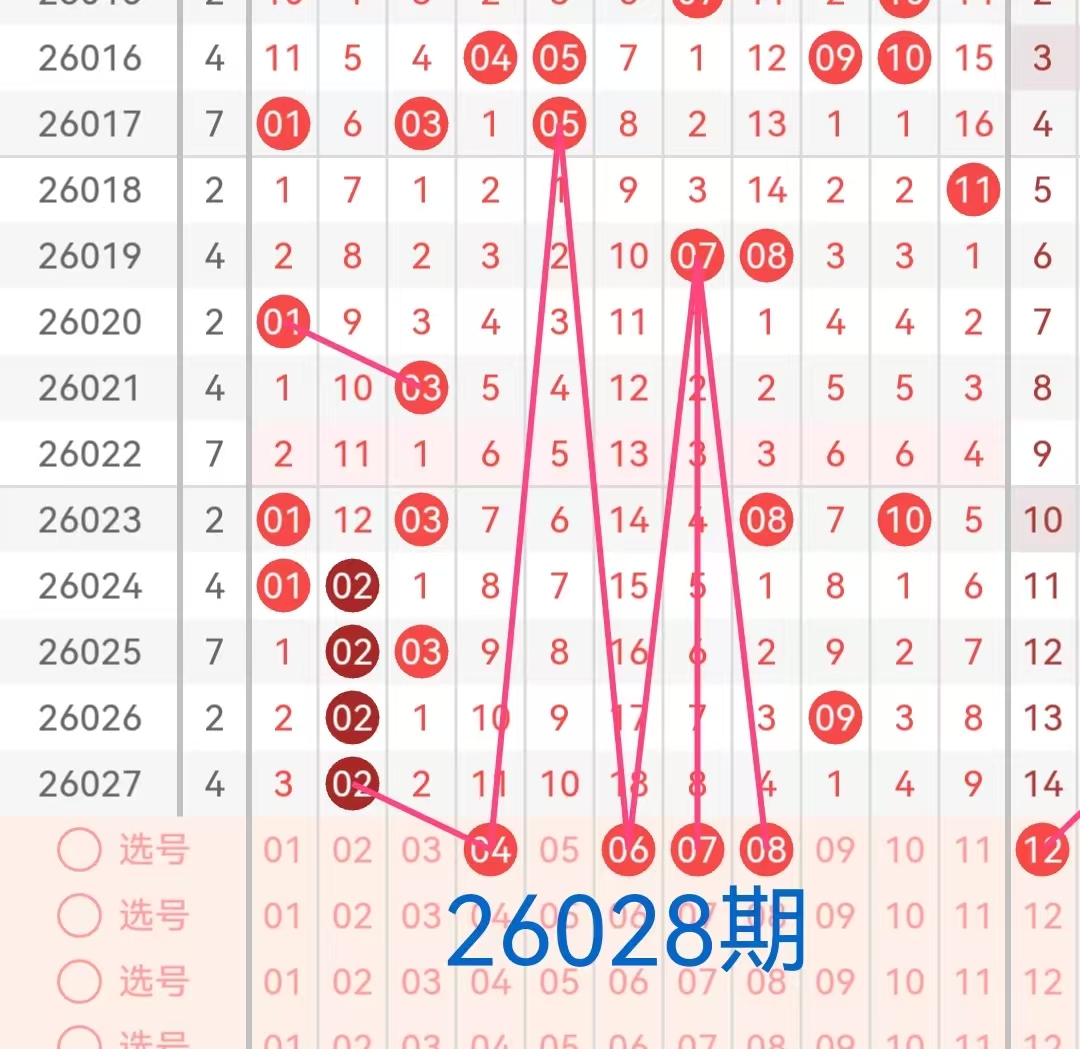The image size is (1080, 1049).
Task: Tap the circle beside the first 选号 label
Action: (x=80, y=851)
